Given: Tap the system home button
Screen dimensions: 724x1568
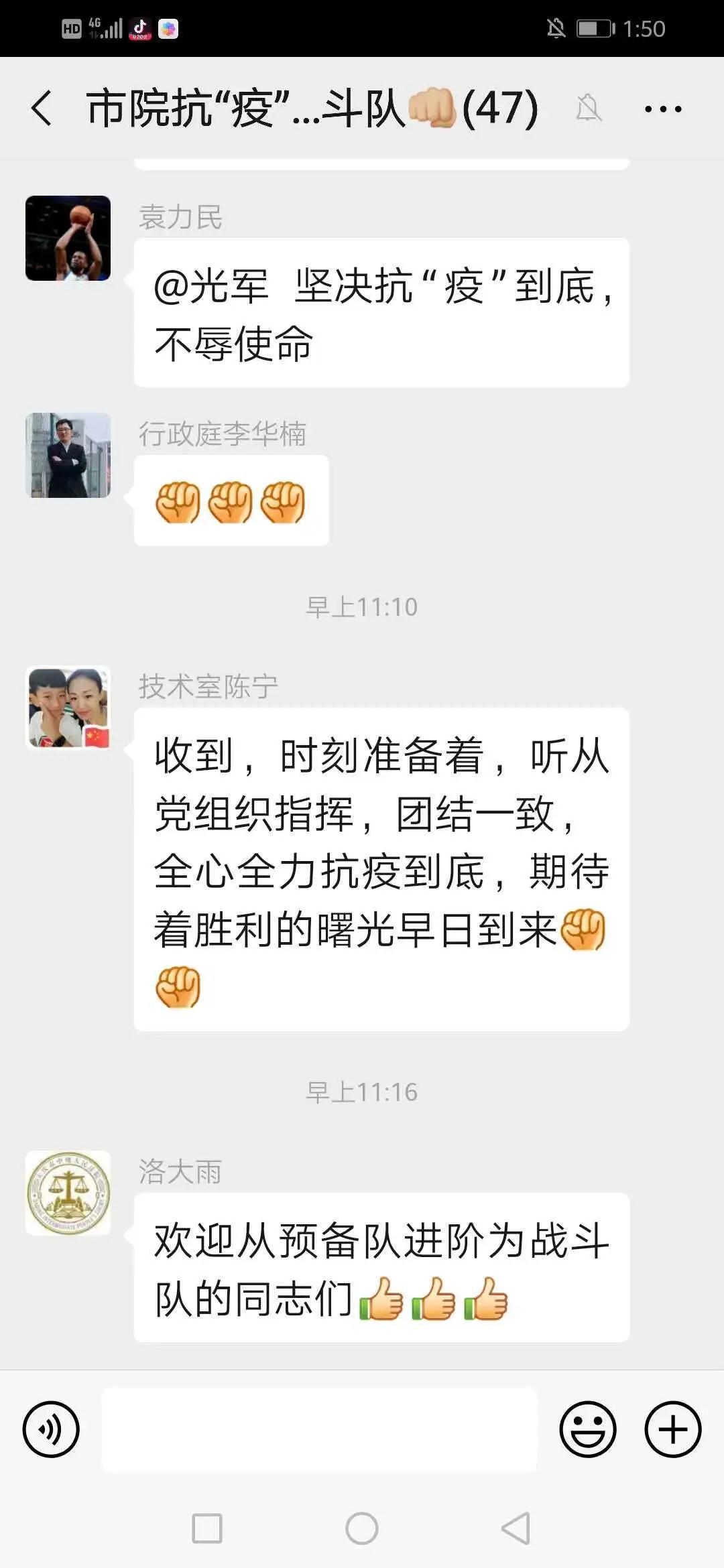Looking at the screenshot, I should point(362,1528).
